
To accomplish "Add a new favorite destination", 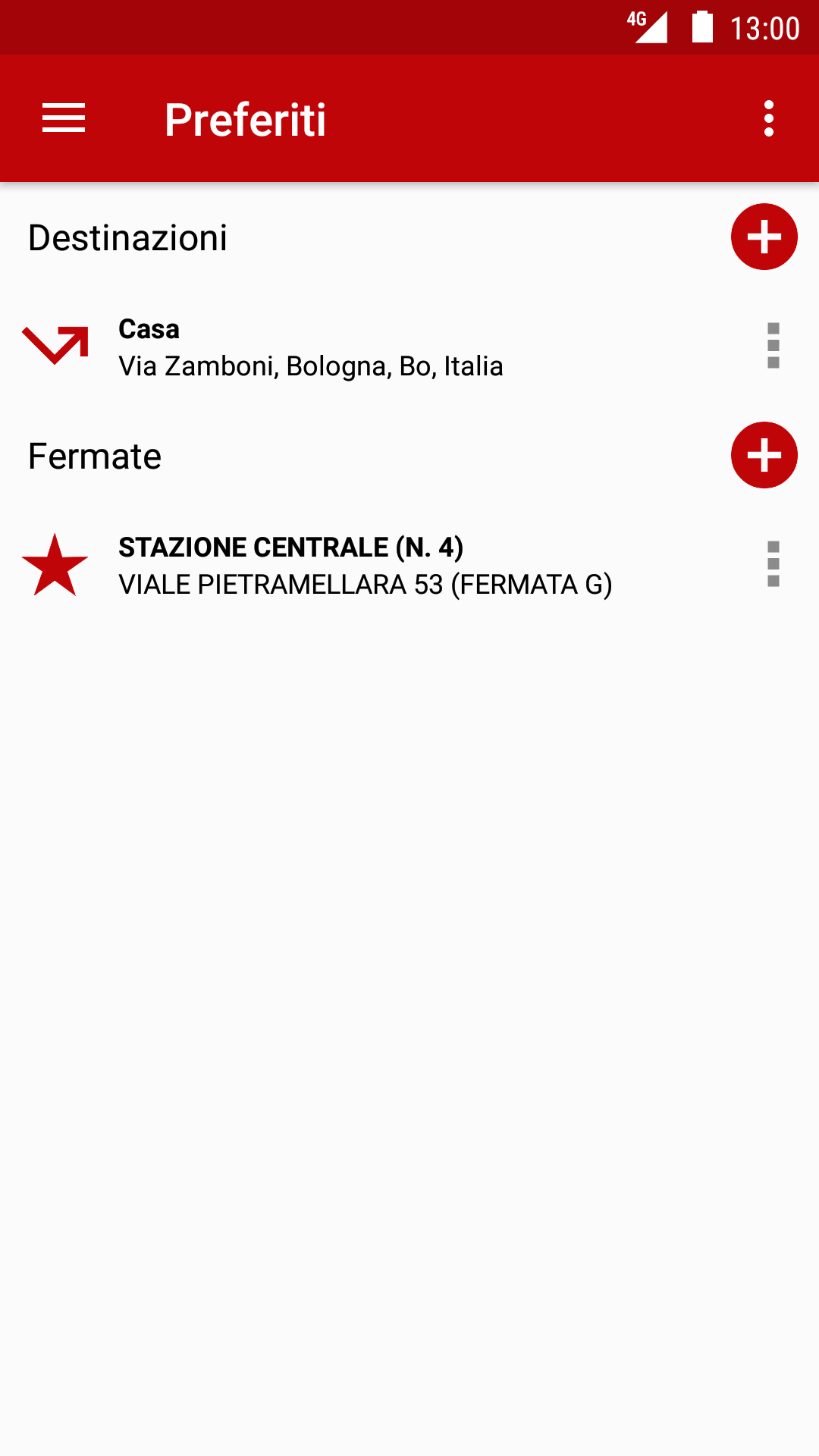I will click(x=764, y=237).
